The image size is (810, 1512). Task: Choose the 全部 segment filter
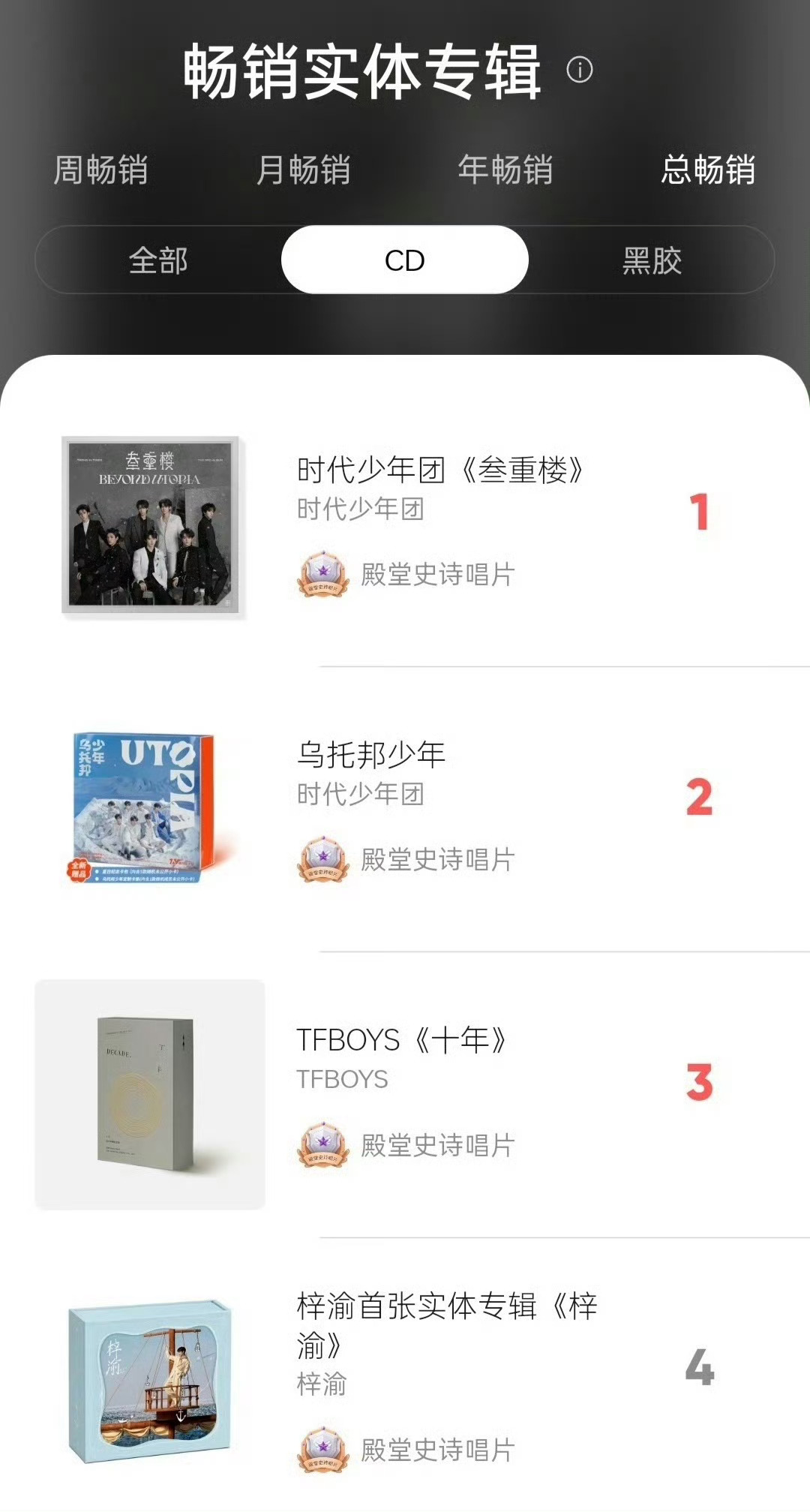(158, 260)
